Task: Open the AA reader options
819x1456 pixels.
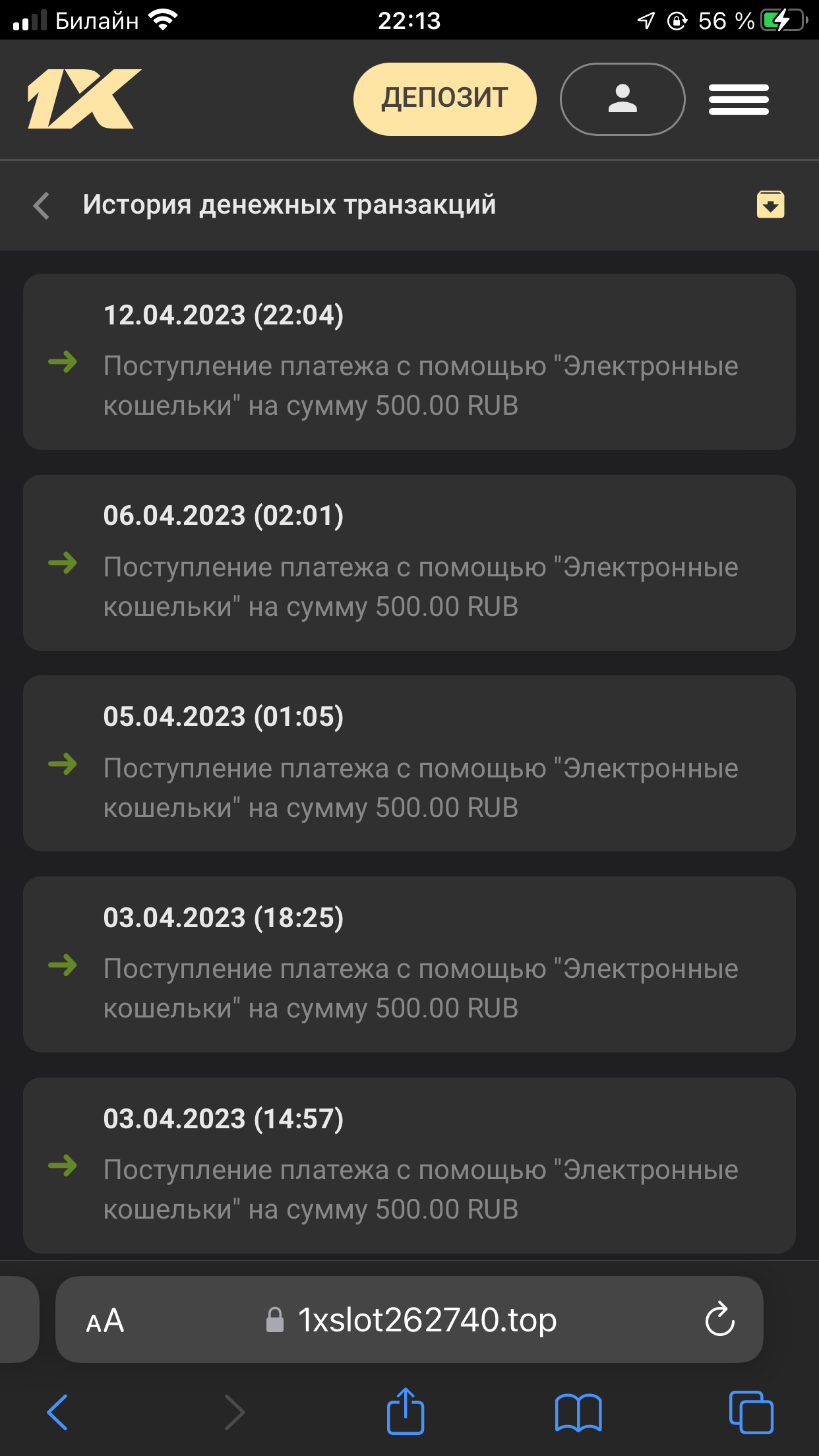Action: 106,1321
